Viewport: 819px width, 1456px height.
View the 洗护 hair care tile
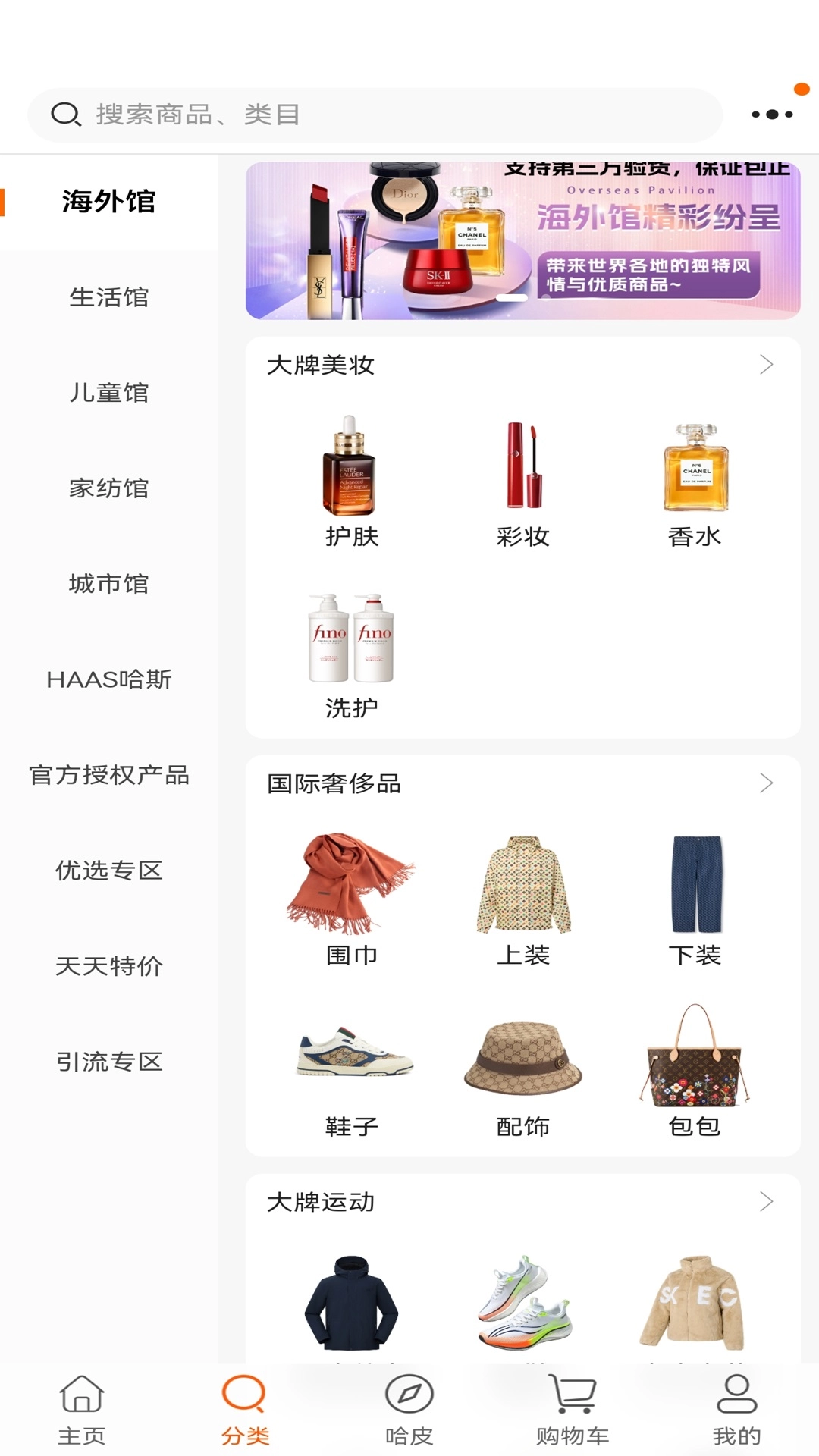click(351, 654)
